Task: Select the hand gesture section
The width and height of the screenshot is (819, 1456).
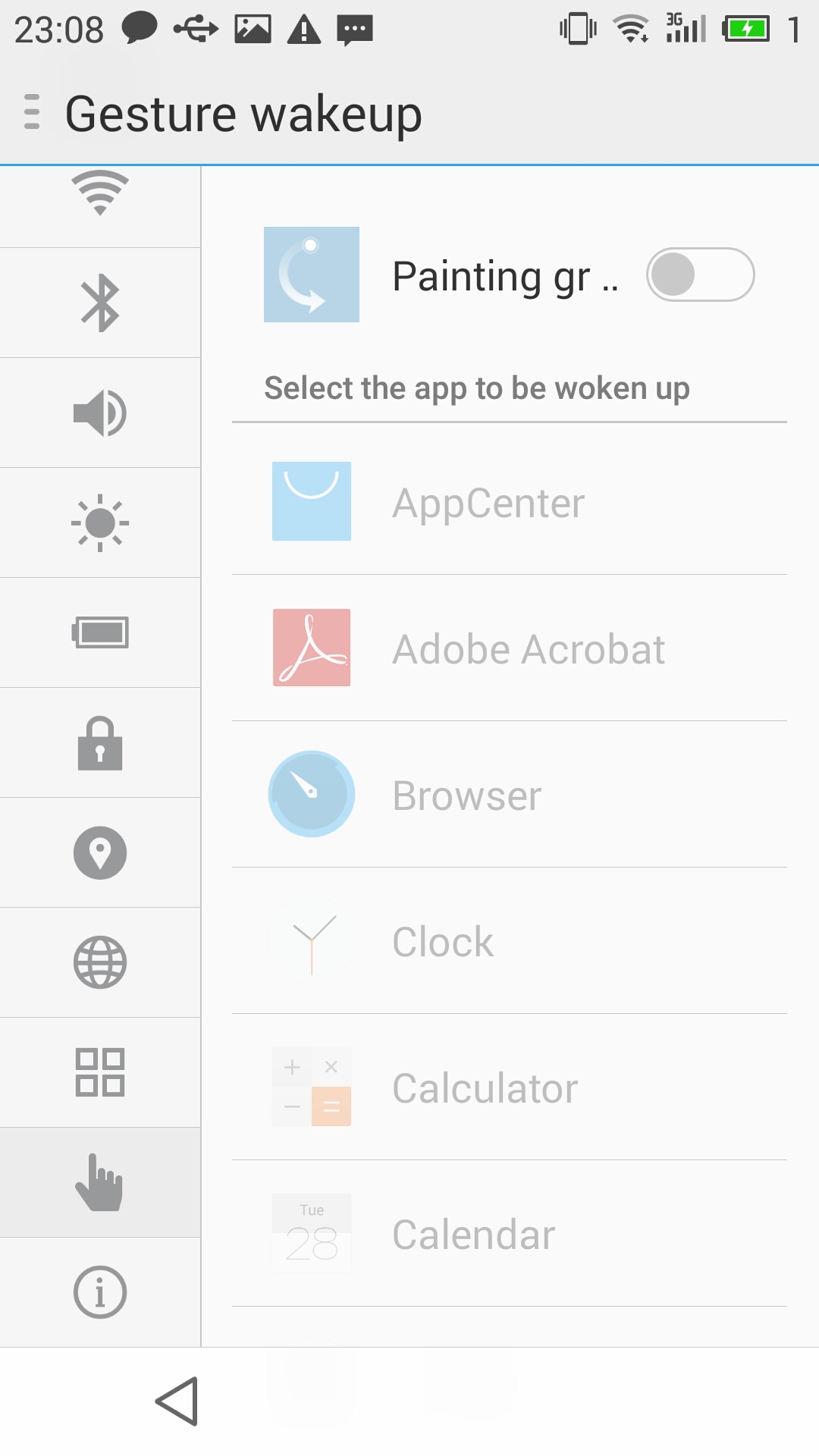Action: point(100,1182)
